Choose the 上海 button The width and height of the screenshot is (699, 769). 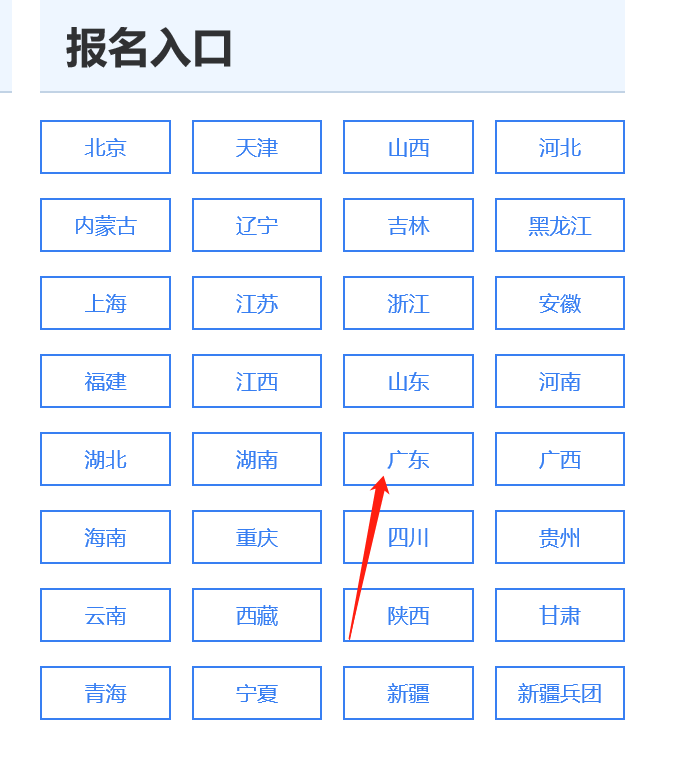coord(105,303)
